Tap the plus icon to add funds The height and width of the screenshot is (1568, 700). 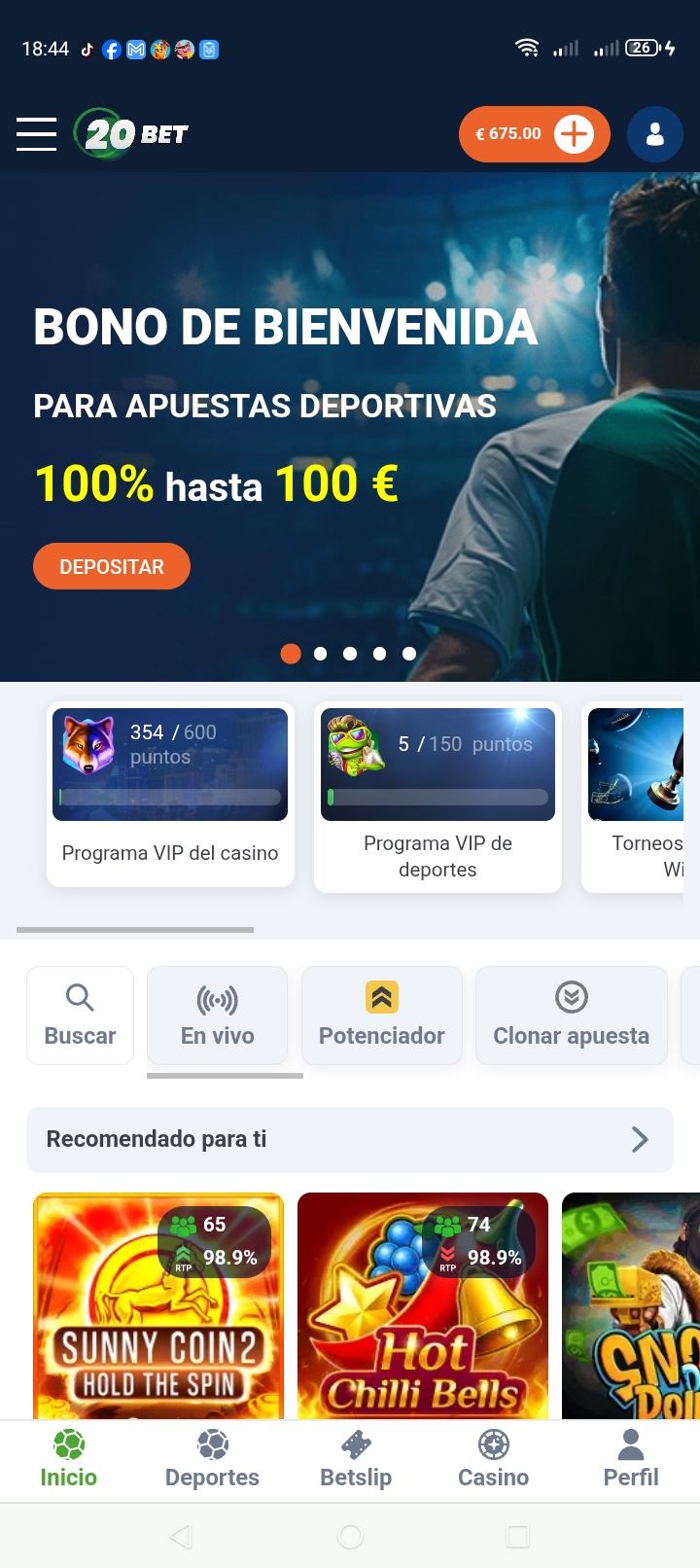tap(574, 134)
